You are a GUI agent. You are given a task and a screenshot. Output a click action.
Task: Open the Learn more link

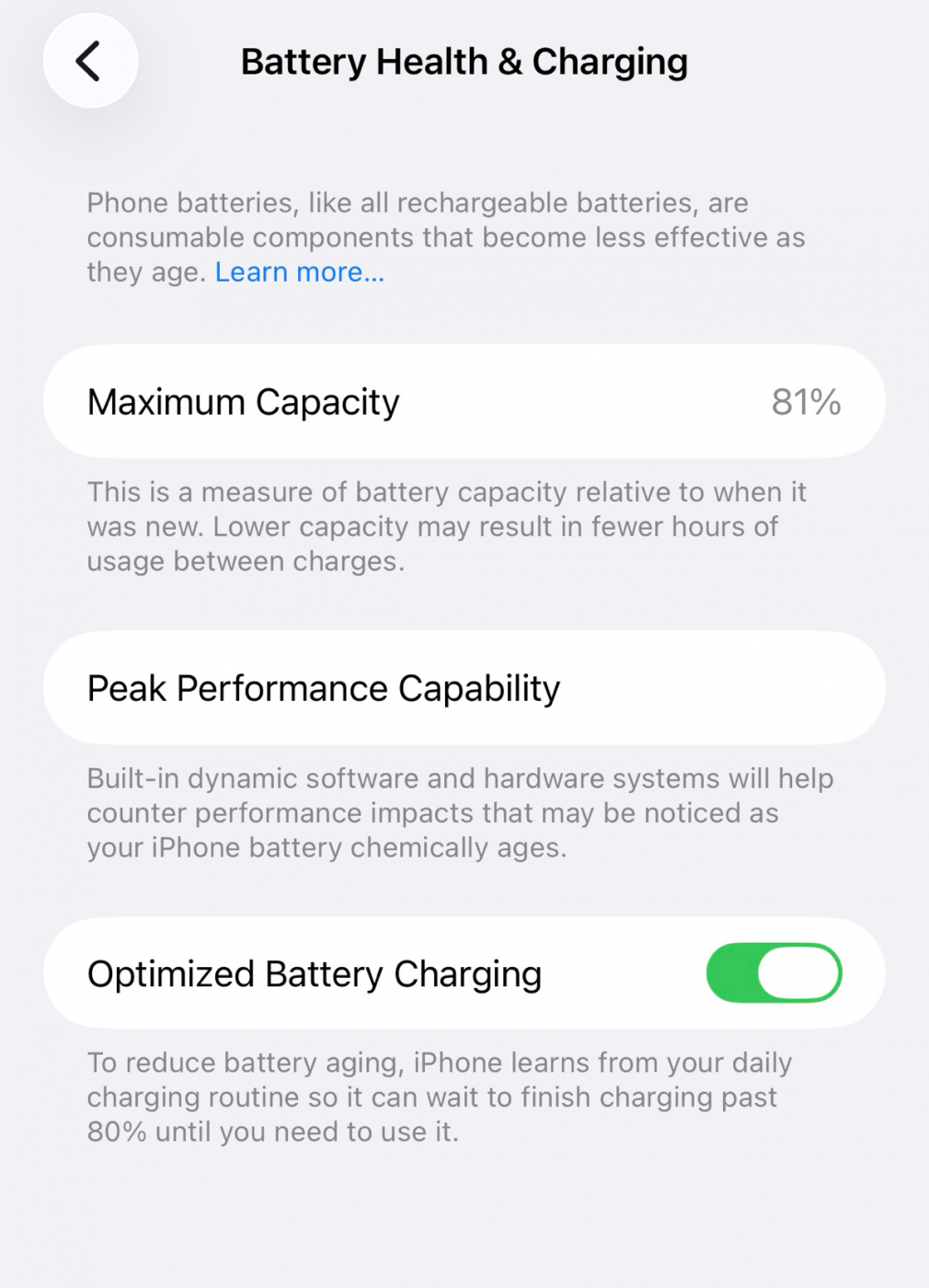click(x=299, y=272)
